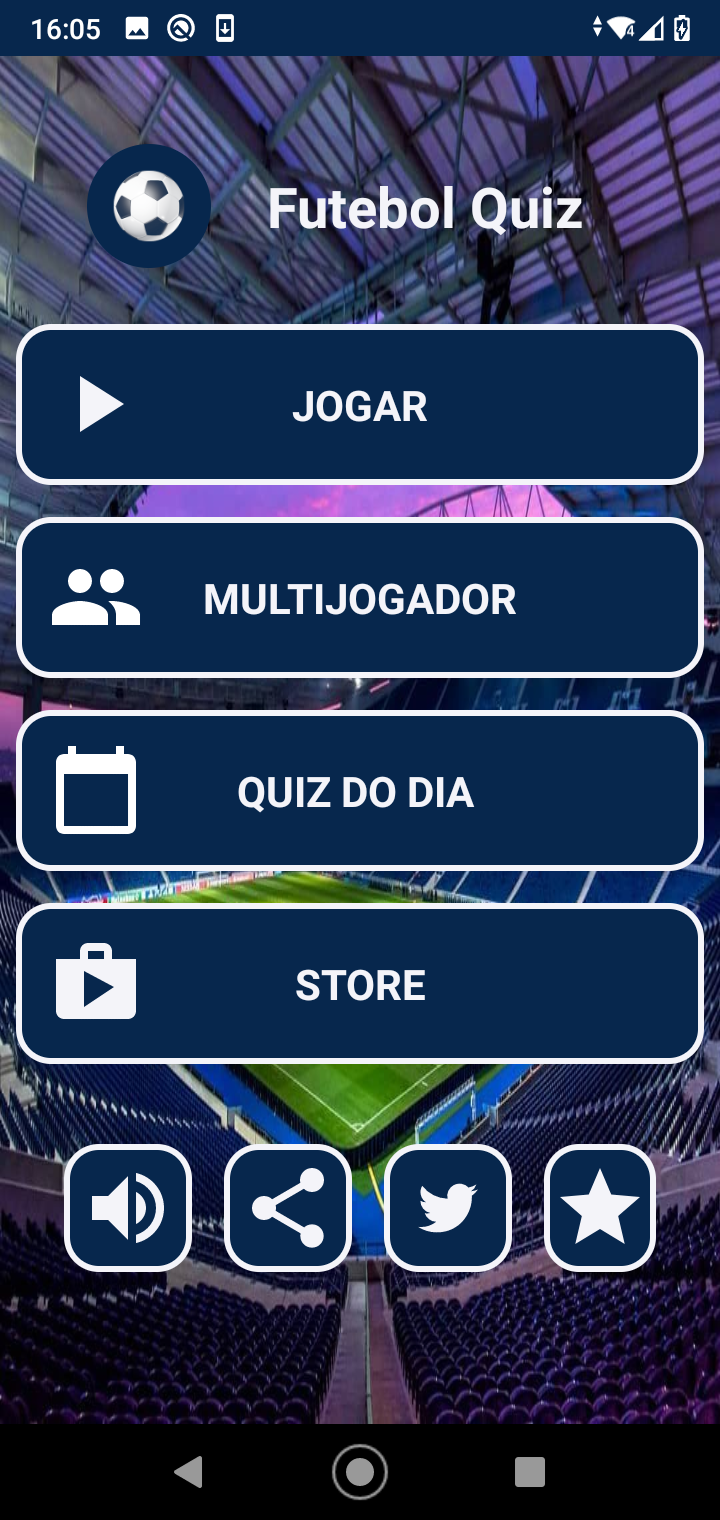Open the Twitter bird link

tap(448, 1208)
